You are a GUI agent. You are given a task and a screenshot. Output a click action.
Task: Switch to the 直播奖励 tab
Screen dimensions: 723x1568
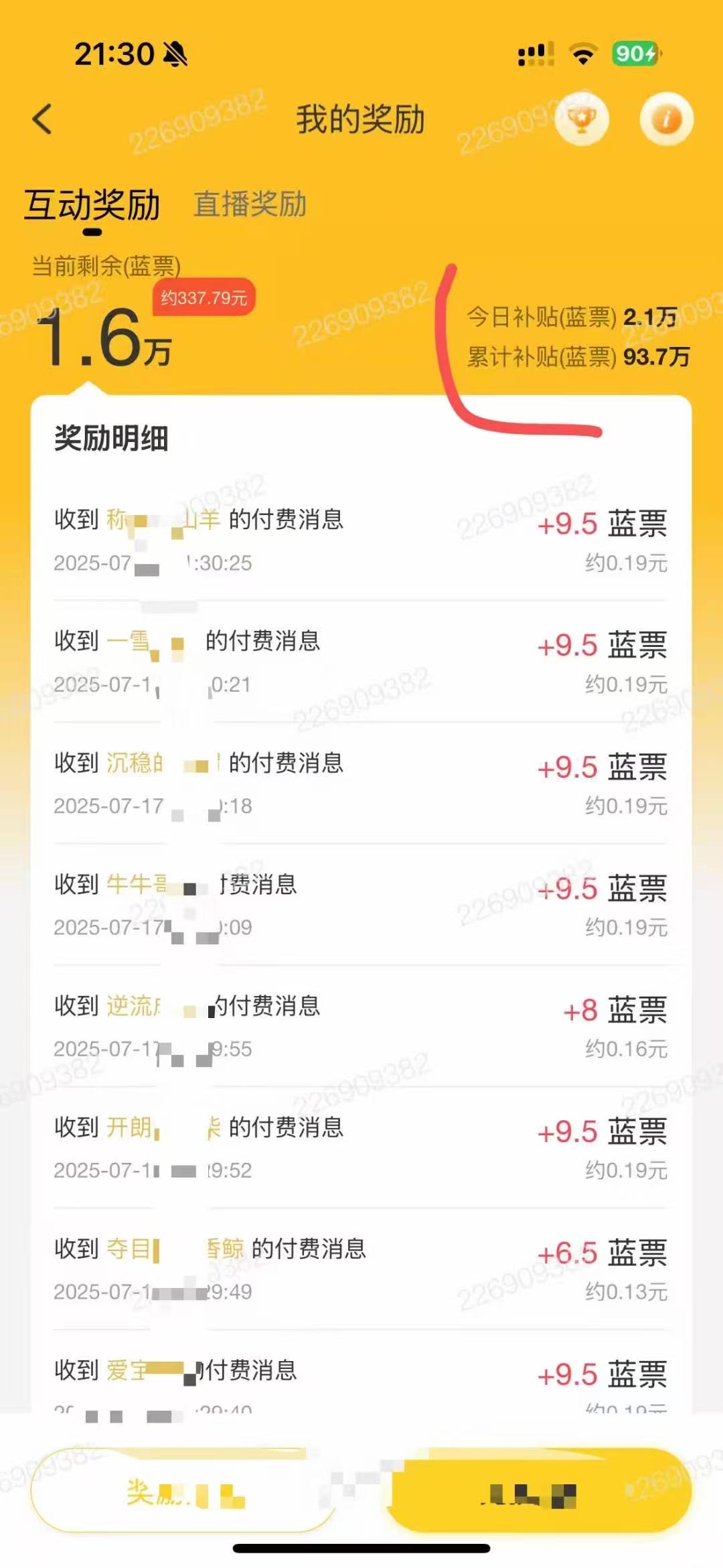pyautogui.click(x=250, y=204)
